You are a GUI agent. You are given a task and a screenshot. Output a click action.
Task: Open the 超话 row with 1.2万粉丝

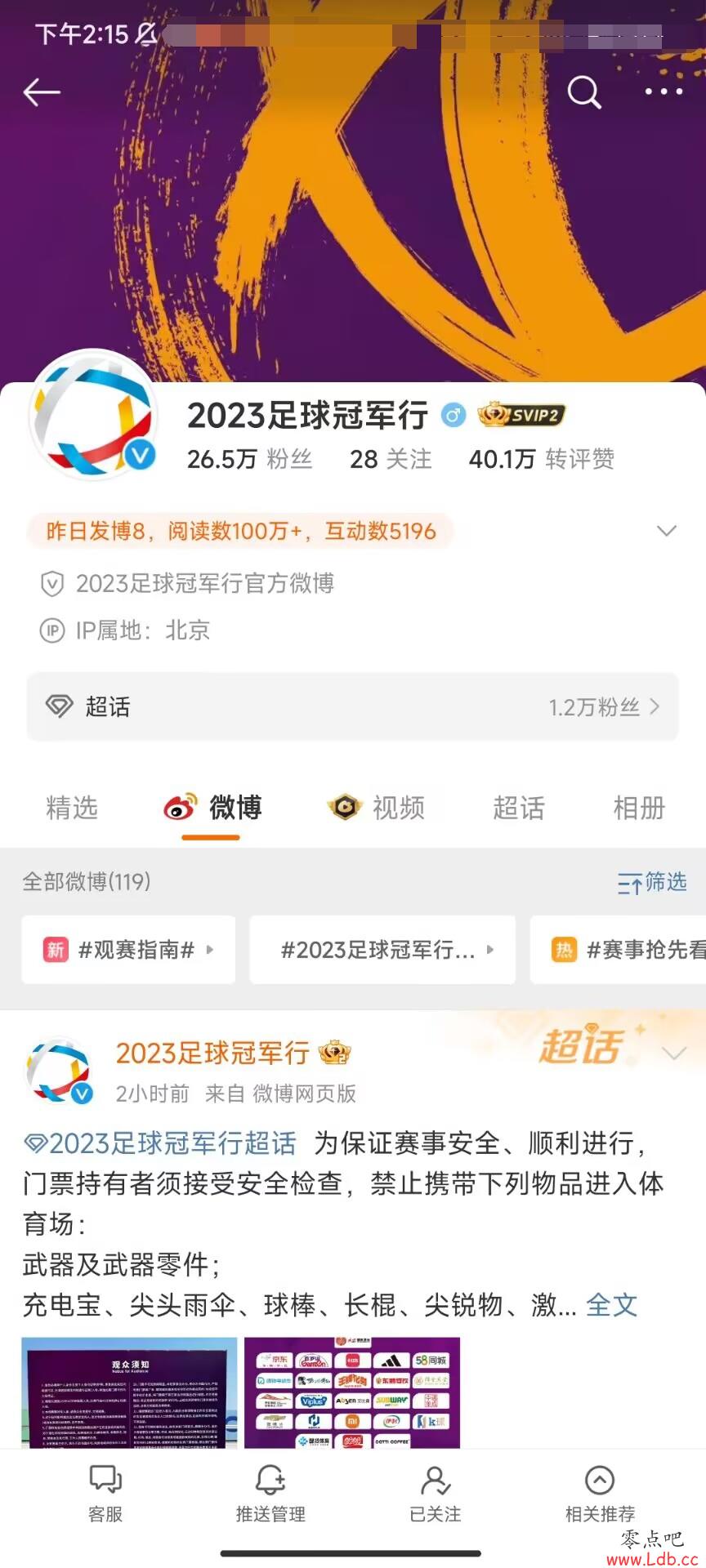pyautogui.click(x=352, y=707)
